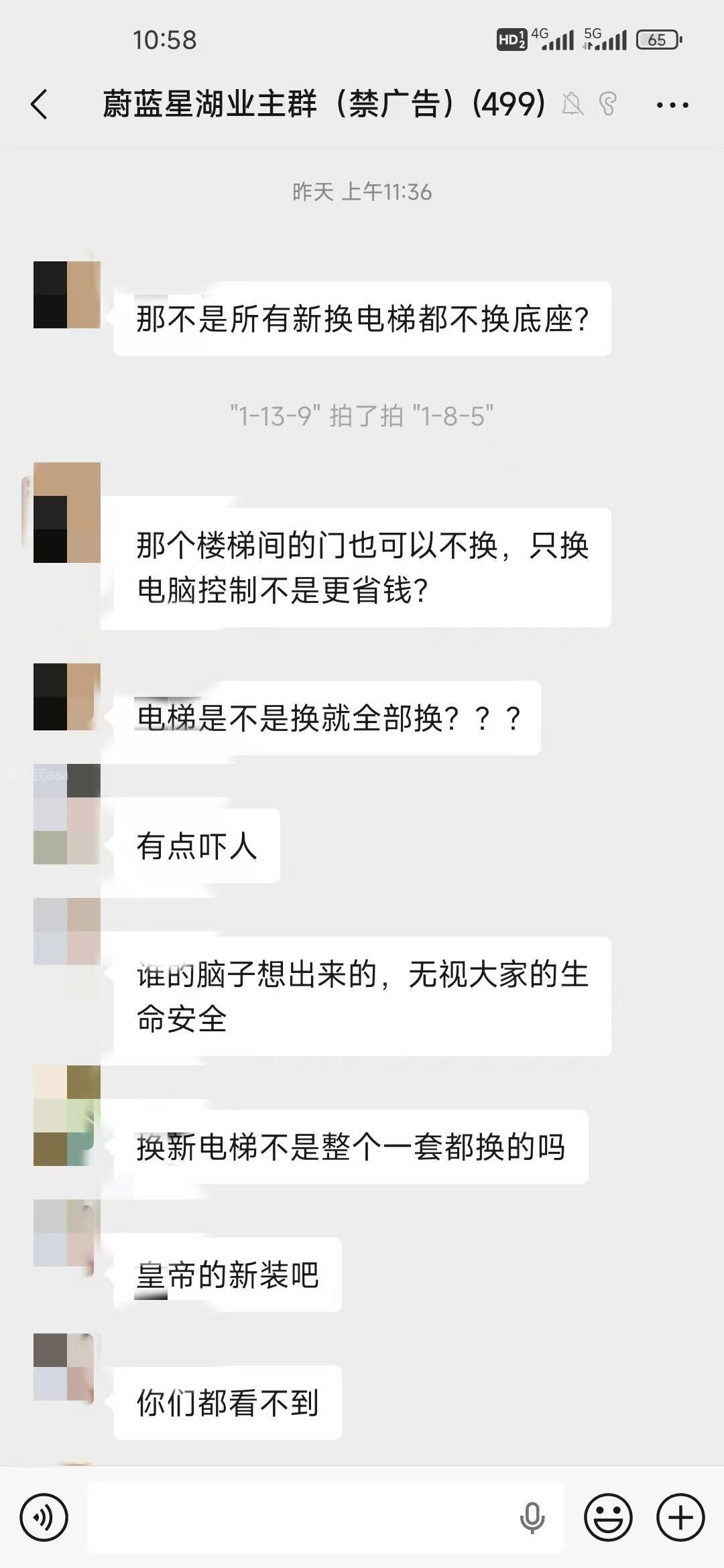The width and height of the screenshot is (724, 1568).
Task: Start voice-to-text with the microphone icon
Action: coord(532,1517)
